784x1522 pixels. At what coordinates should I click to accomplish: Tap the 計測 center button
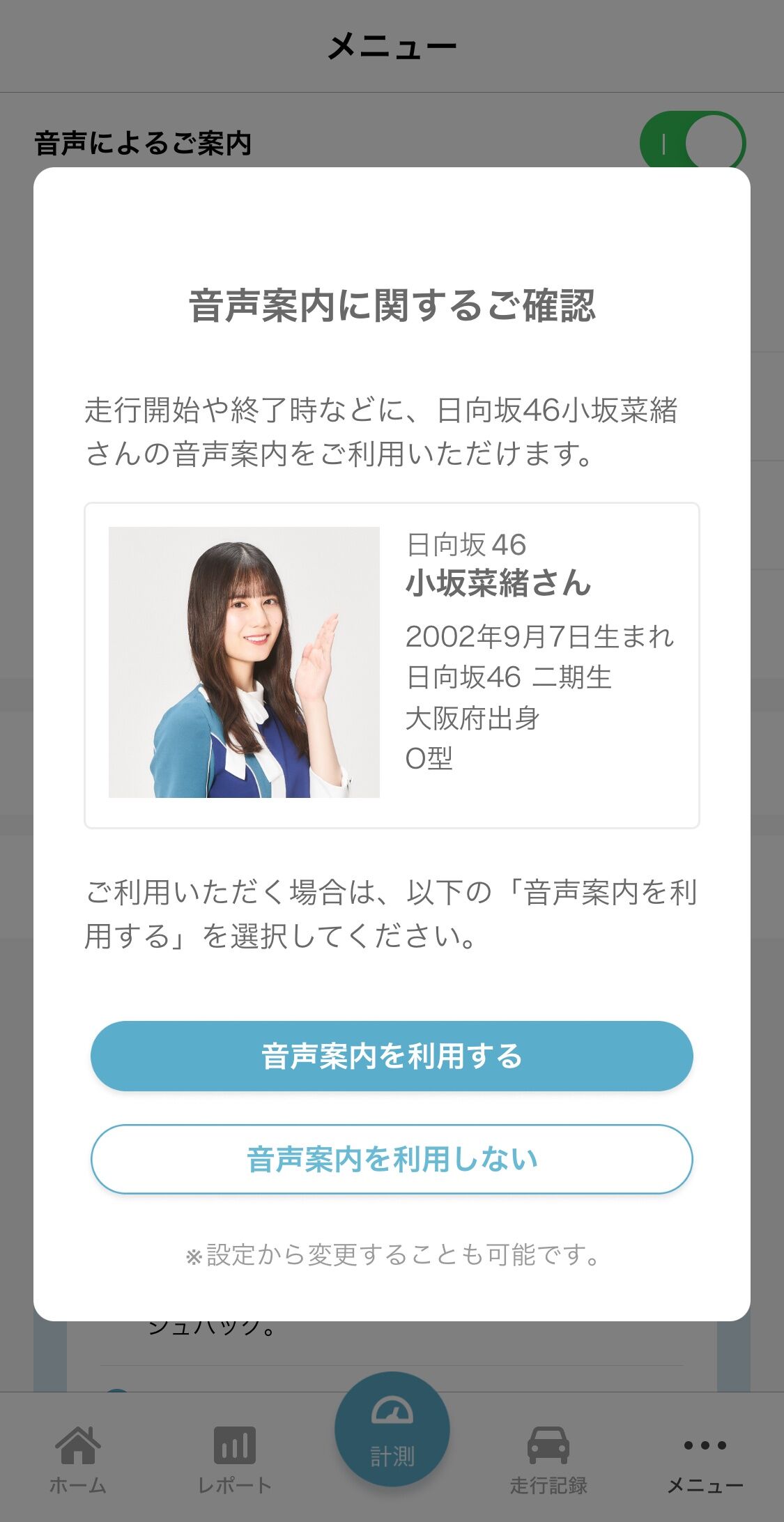click(392, 1429)
